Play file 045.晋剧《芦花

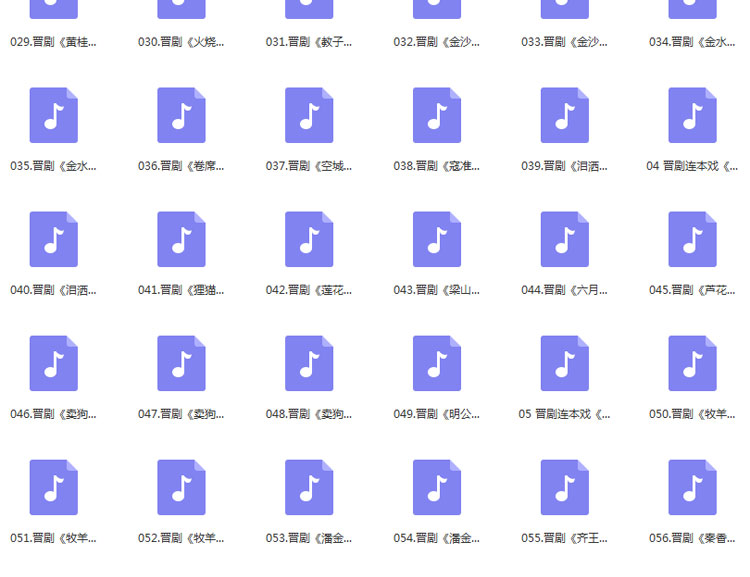click(x=692, y=240)
